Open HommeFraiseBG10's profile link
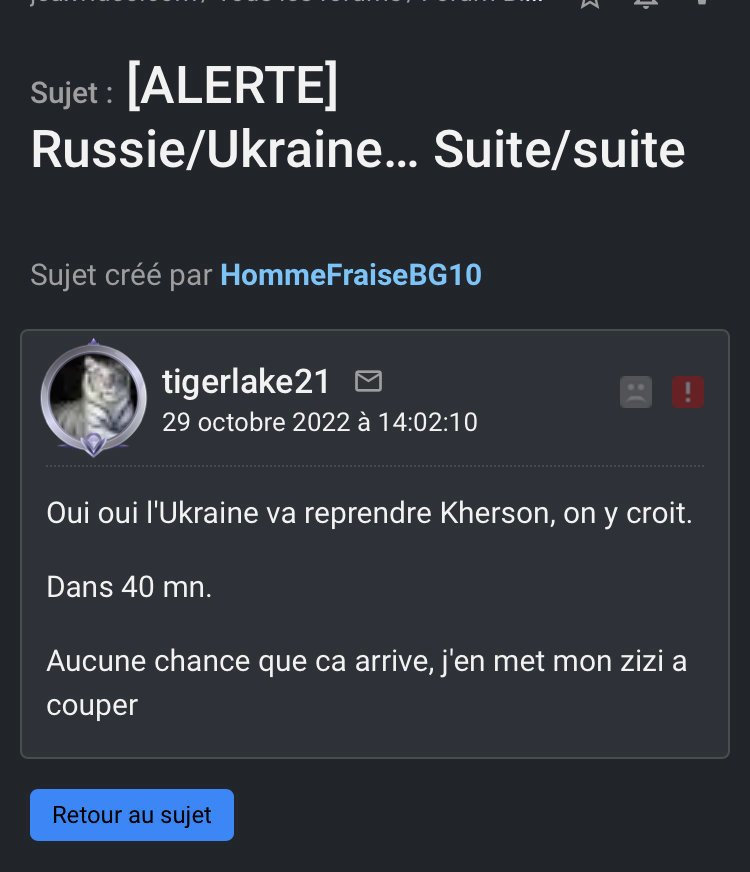The image size is (750, 872). tap(350, 275)
